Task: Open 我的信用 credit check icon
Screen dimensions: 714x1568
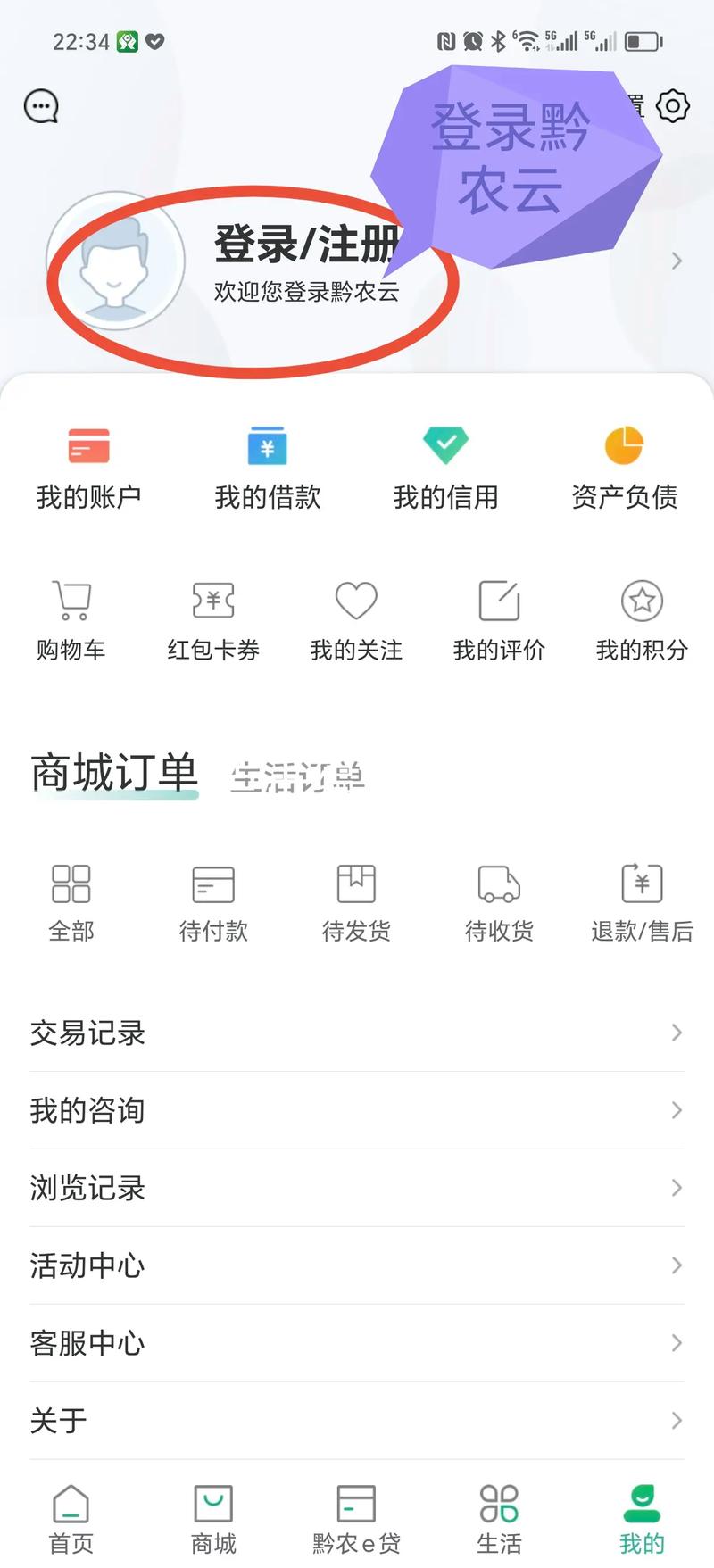Action: coord(446,464)
